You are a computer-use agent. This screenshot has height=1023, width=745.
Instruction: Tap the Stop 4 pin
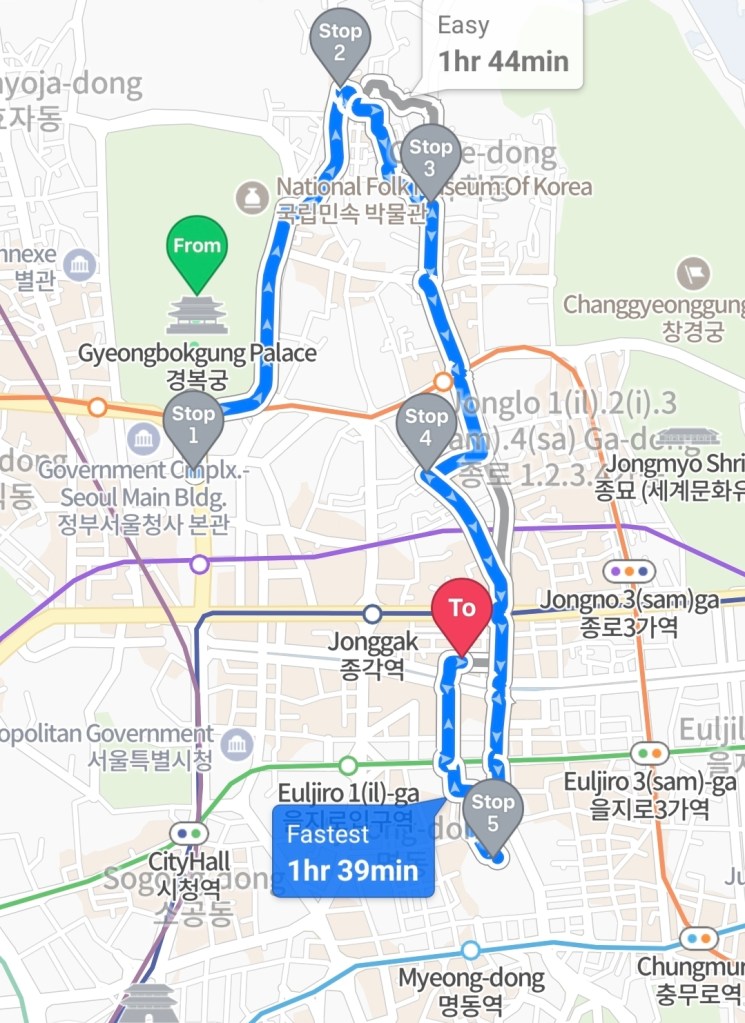[x=427, y=423]
